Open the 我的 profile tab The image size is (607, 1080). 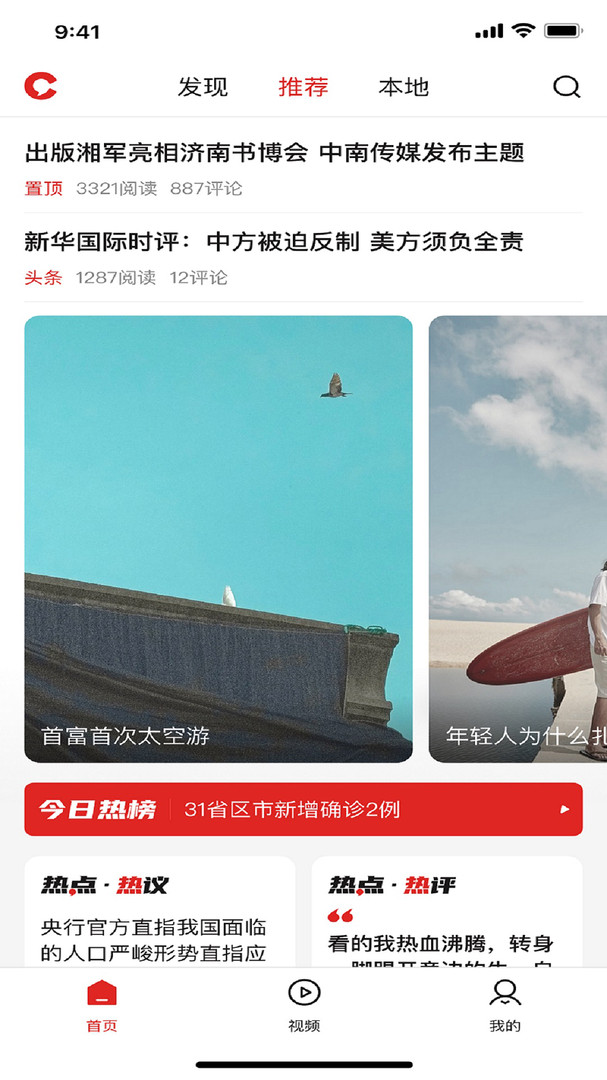pos(505,1005)
